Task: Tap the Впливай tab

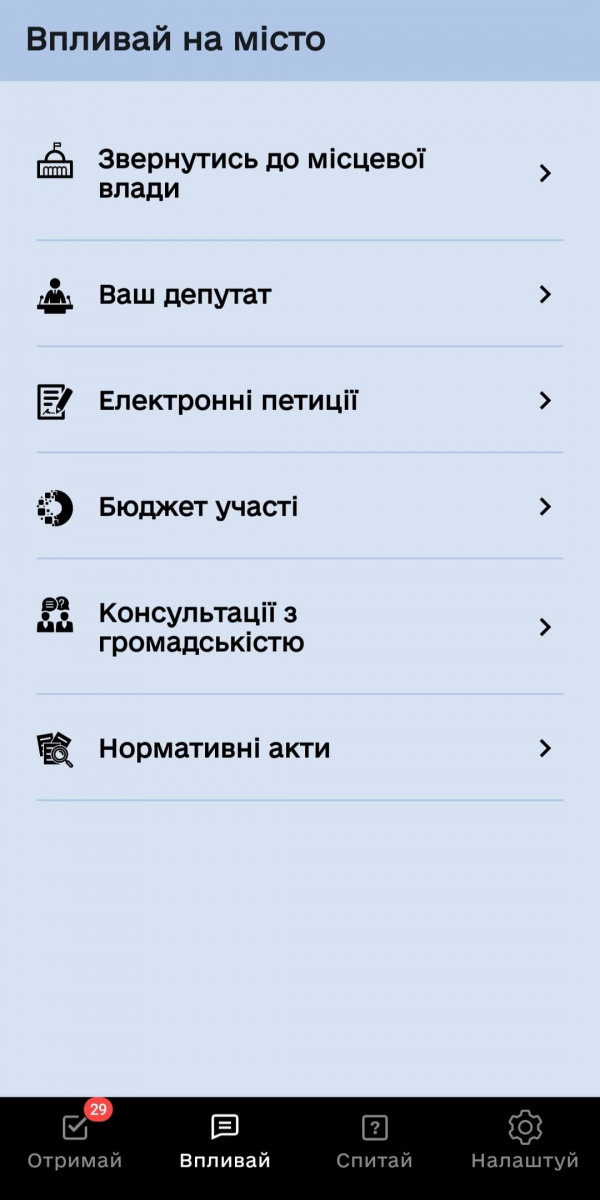Action: coord(225,1140)
